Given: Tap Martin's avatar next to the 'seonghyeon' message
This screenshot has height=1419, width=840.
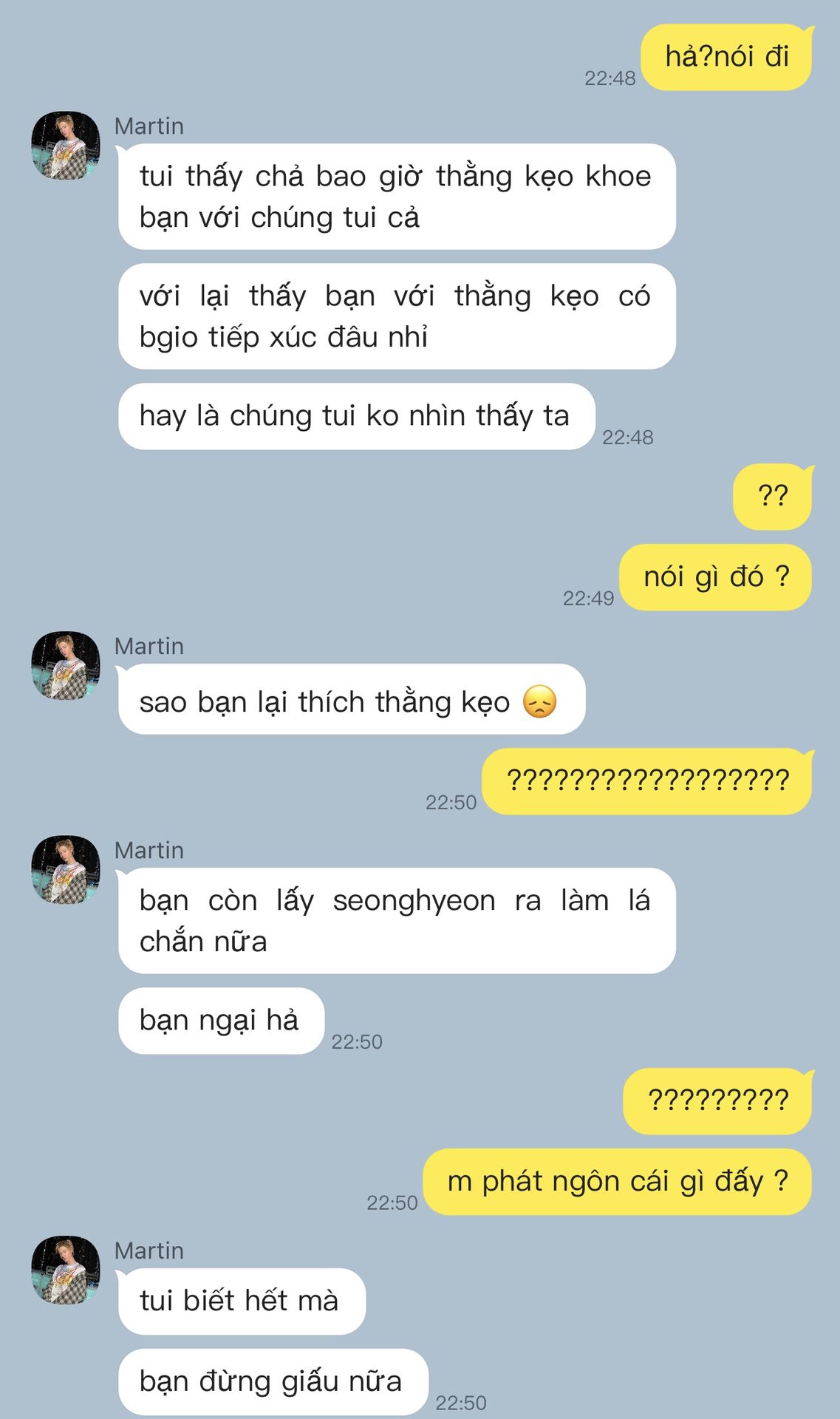Looking at the screenshot, I should [x=65, y=870].
